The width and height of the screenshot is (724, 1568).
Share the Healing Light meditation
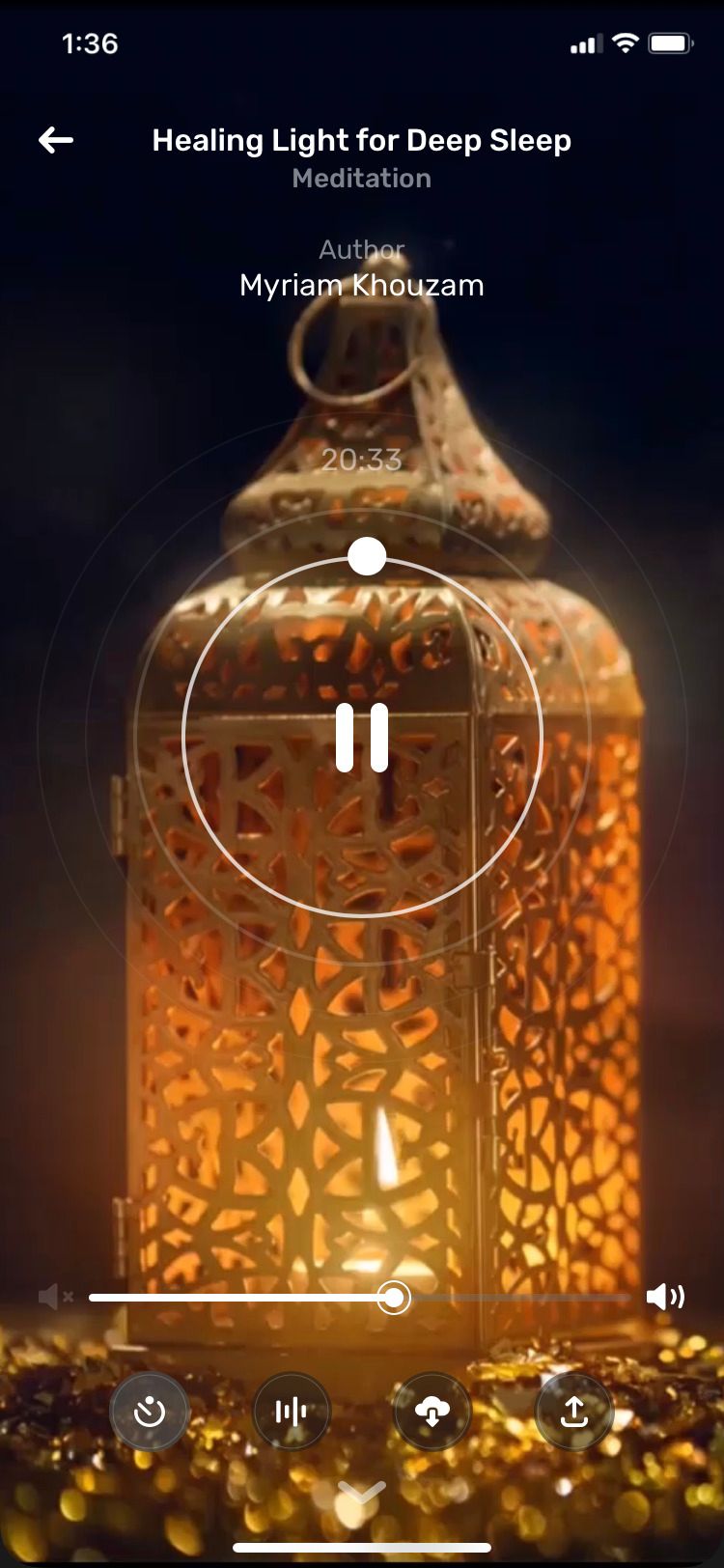[573, 1411]
